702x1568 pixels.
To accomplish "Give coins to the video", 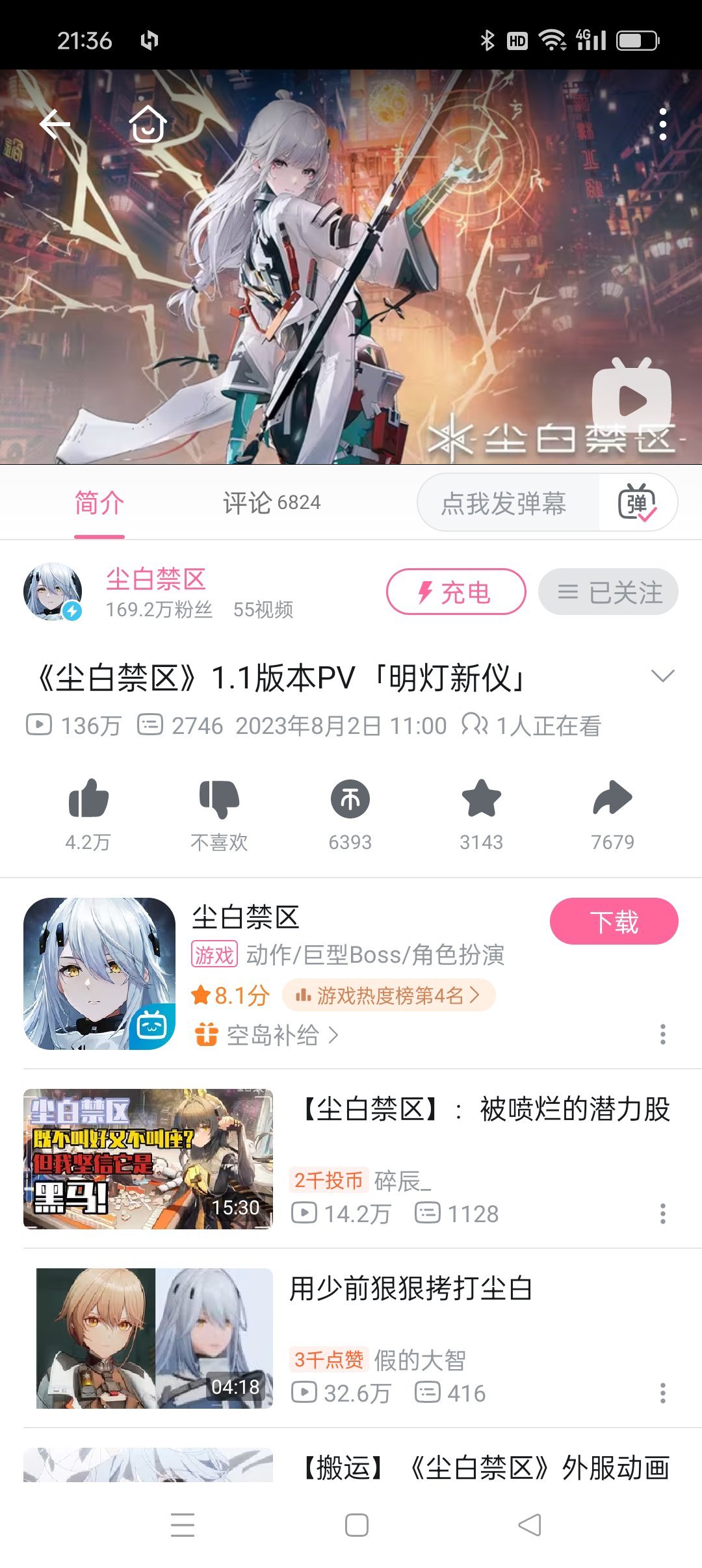I will tap(350, 800).
